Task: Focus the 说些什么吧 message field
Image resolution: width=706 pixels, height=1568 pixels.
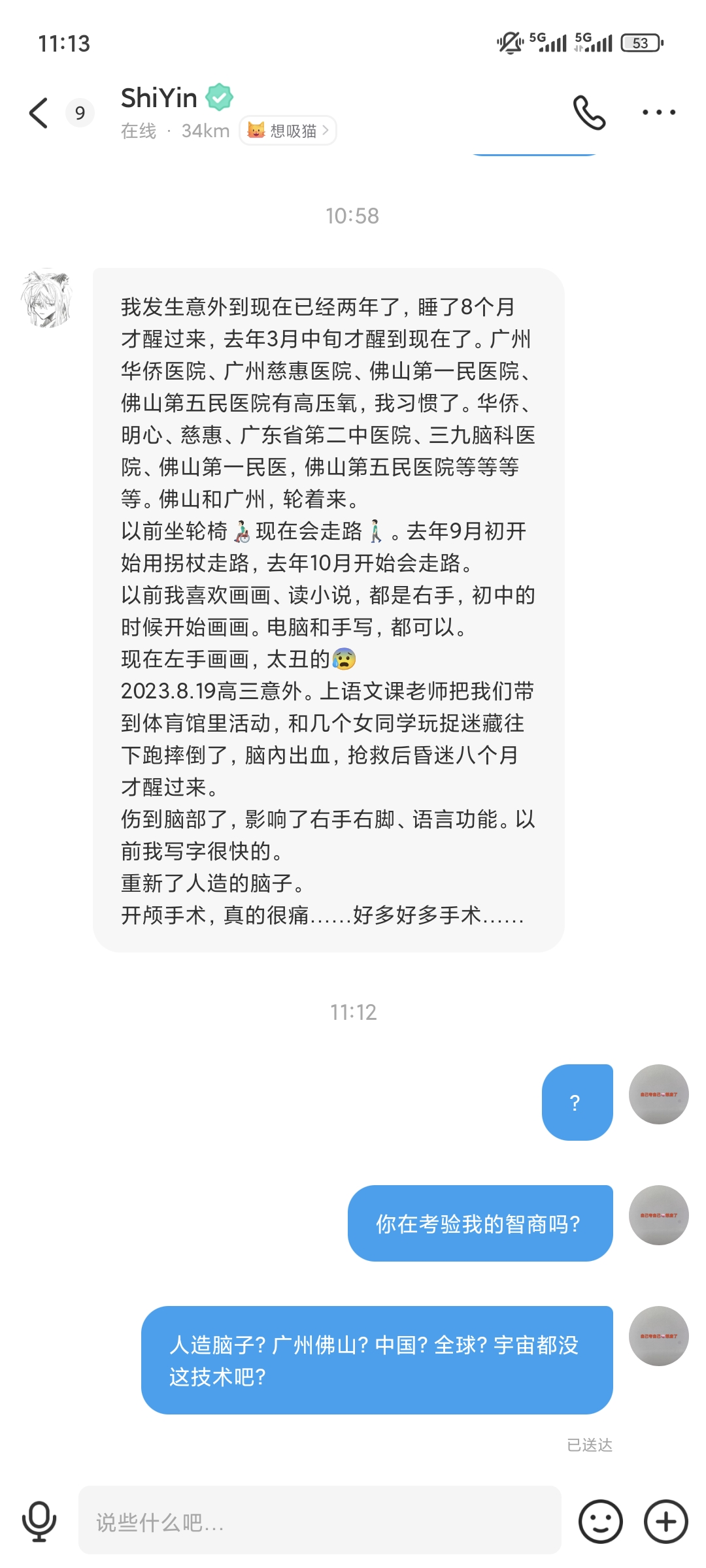Action: pos(319,1521)
